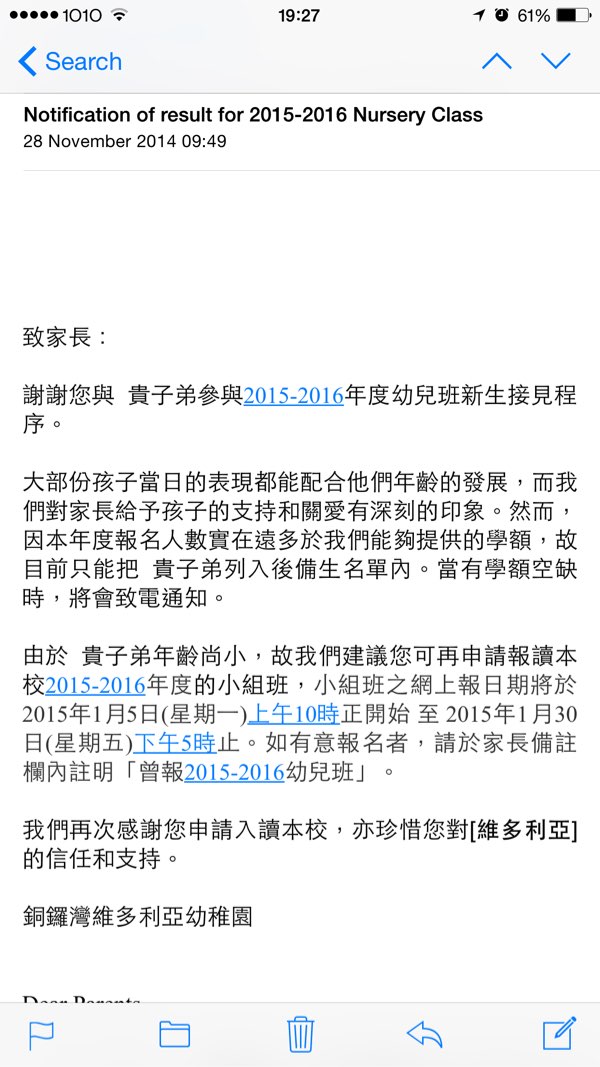Reply to this email

click(425, 1034)
